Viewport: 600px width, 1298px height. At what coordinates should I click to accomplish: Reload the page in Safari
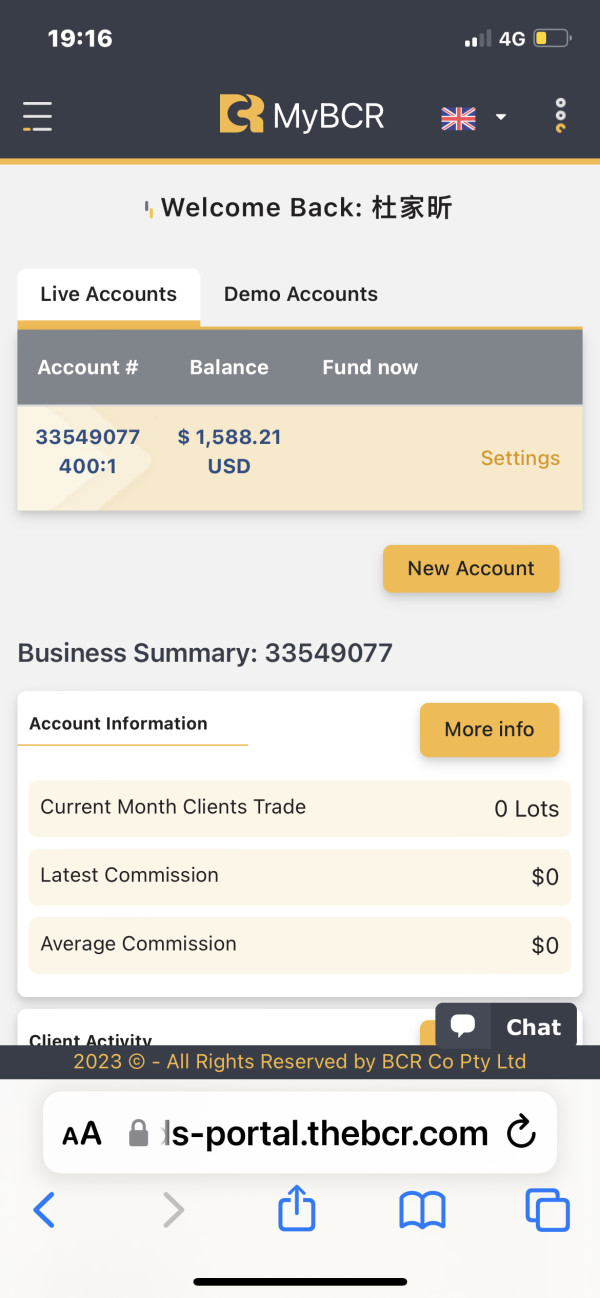(521, 1133)
